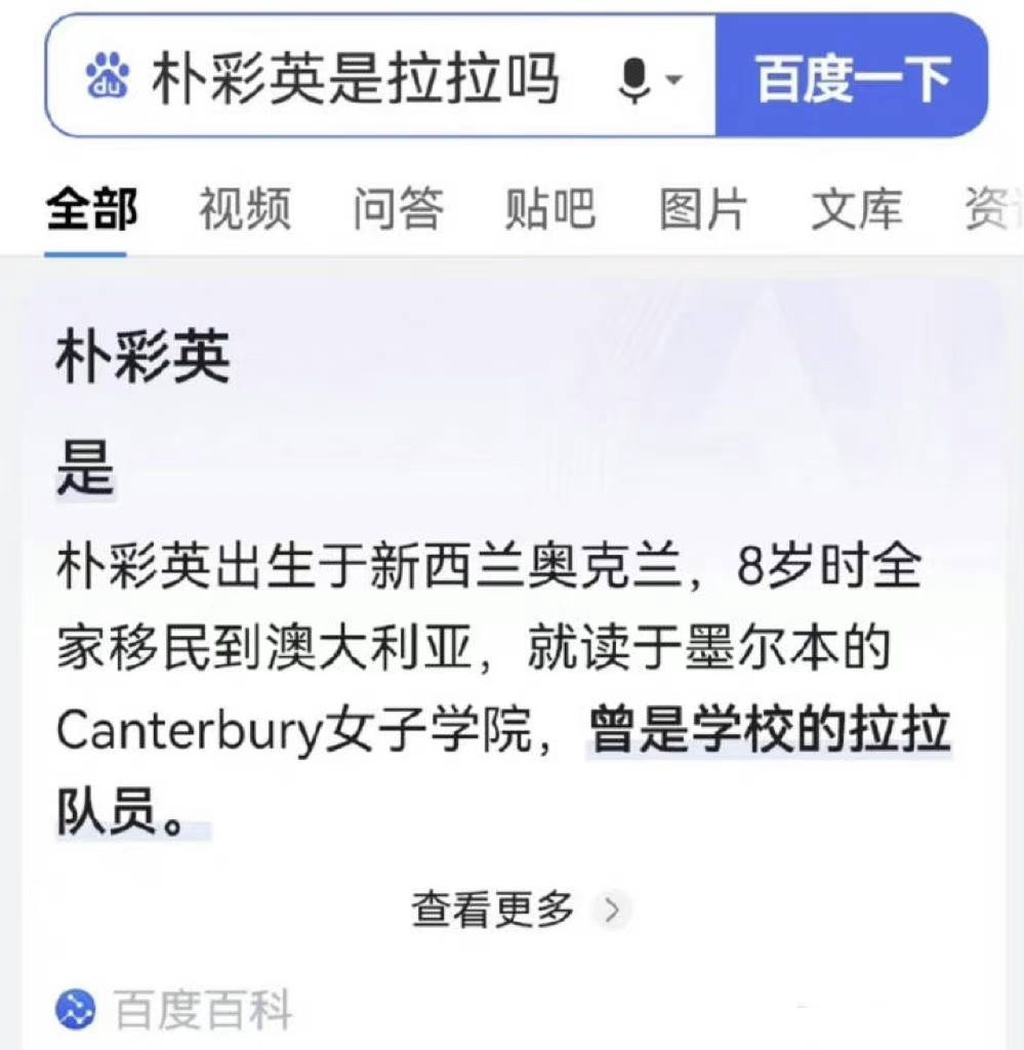Tap the 百度一下 search button
The width and height of the screenshot is (1024, 1050).
851,78
